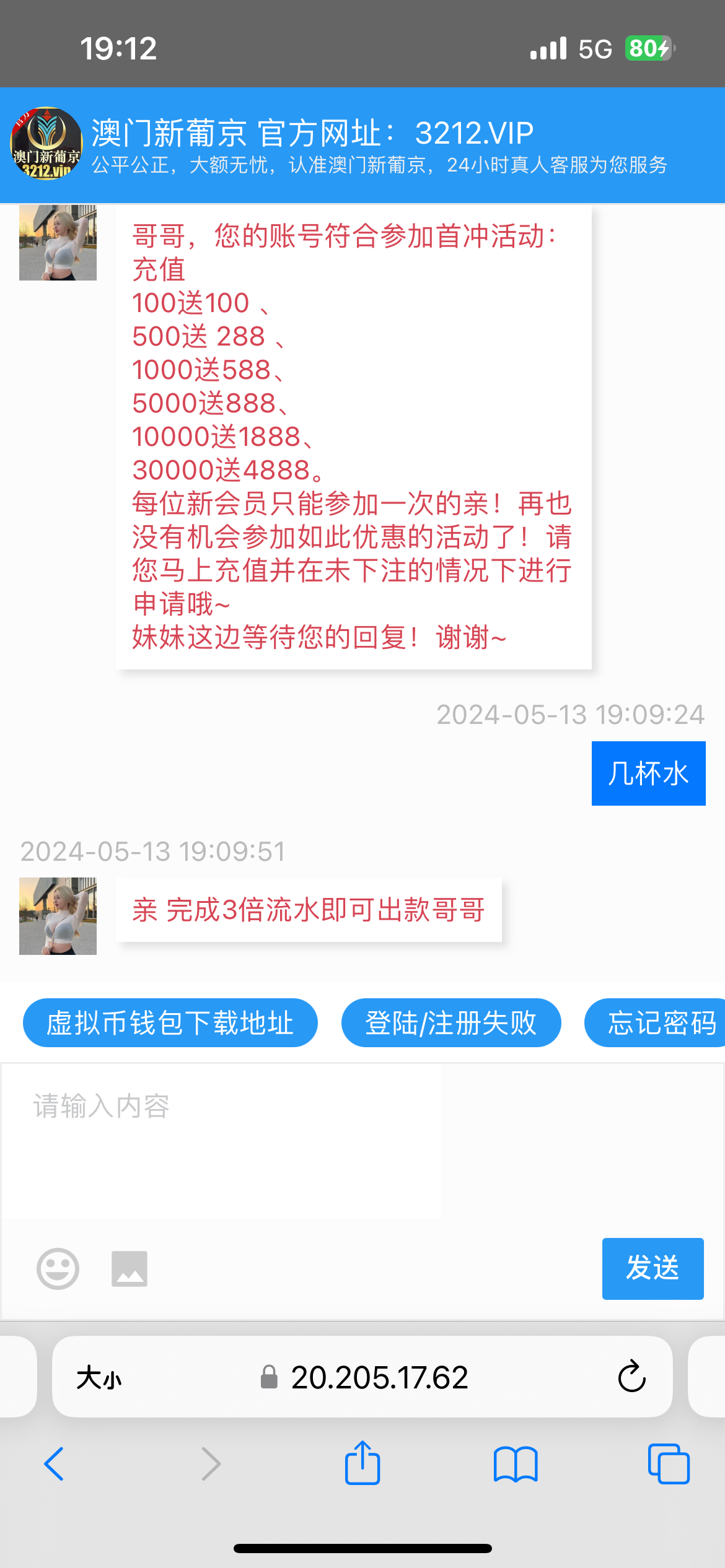Open the 大小 page settings menu
This screenshot has width=725, height=1568.
point(99,1378)
